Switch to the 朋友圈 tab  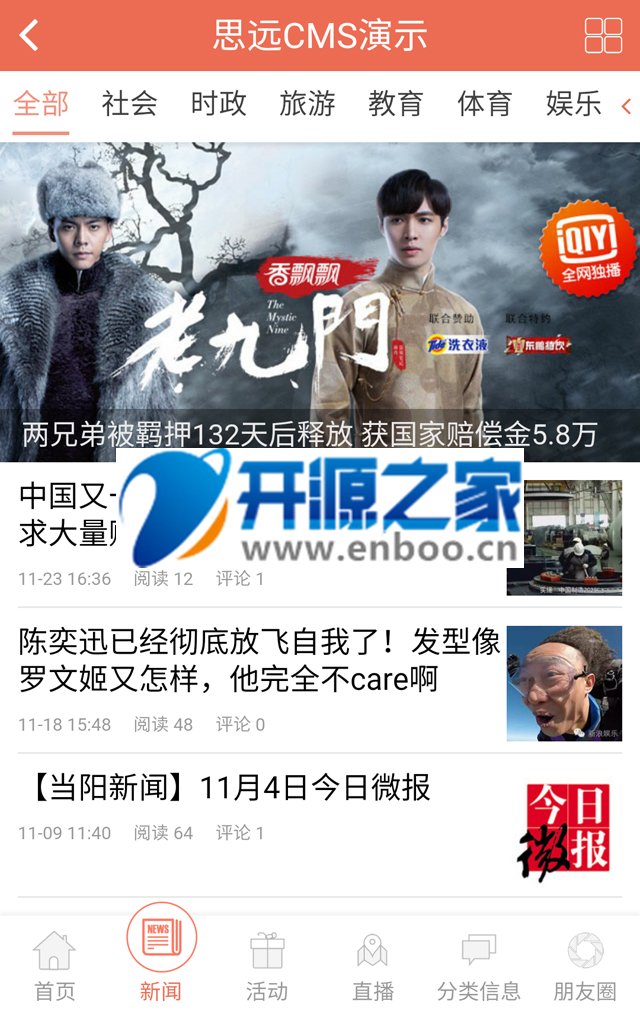point(585,966)
